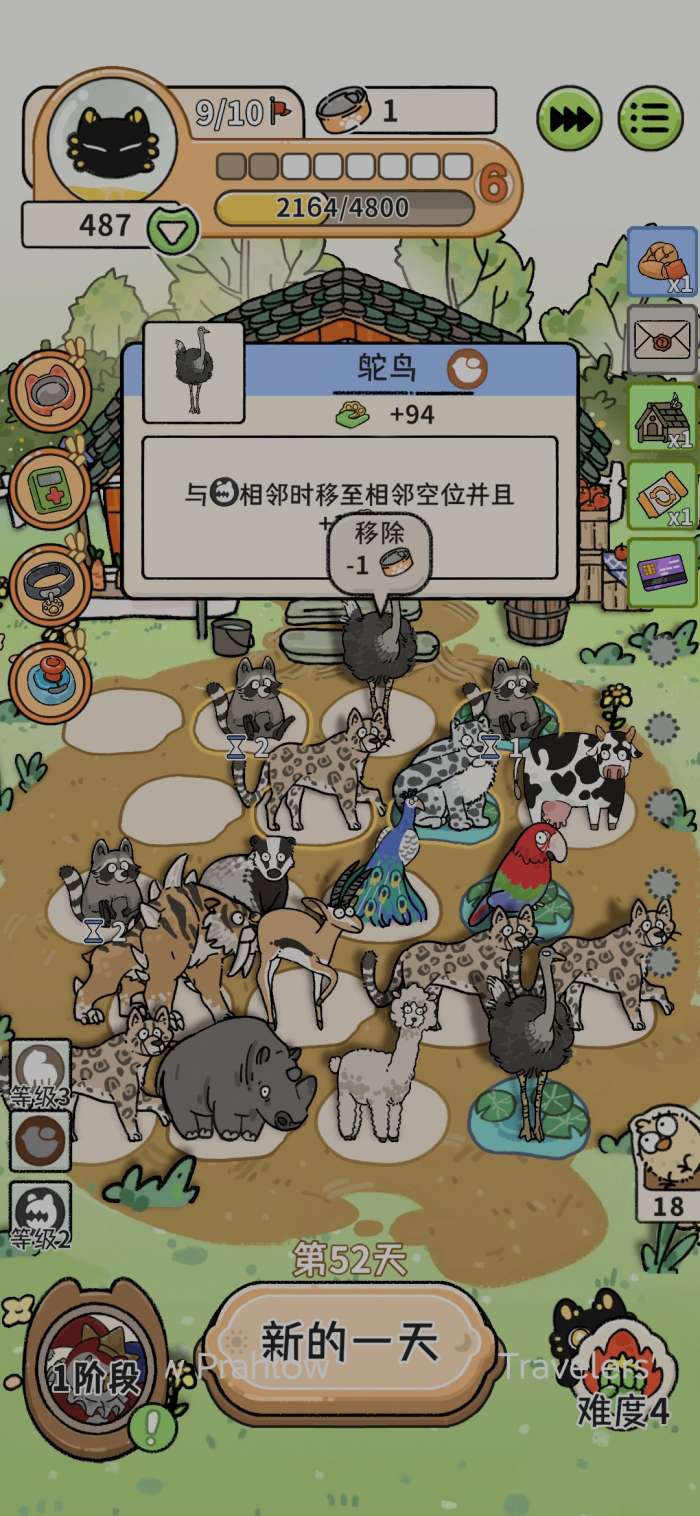
Task: Start a new day with 新的一天
Action: click(x=349, y=1343)
